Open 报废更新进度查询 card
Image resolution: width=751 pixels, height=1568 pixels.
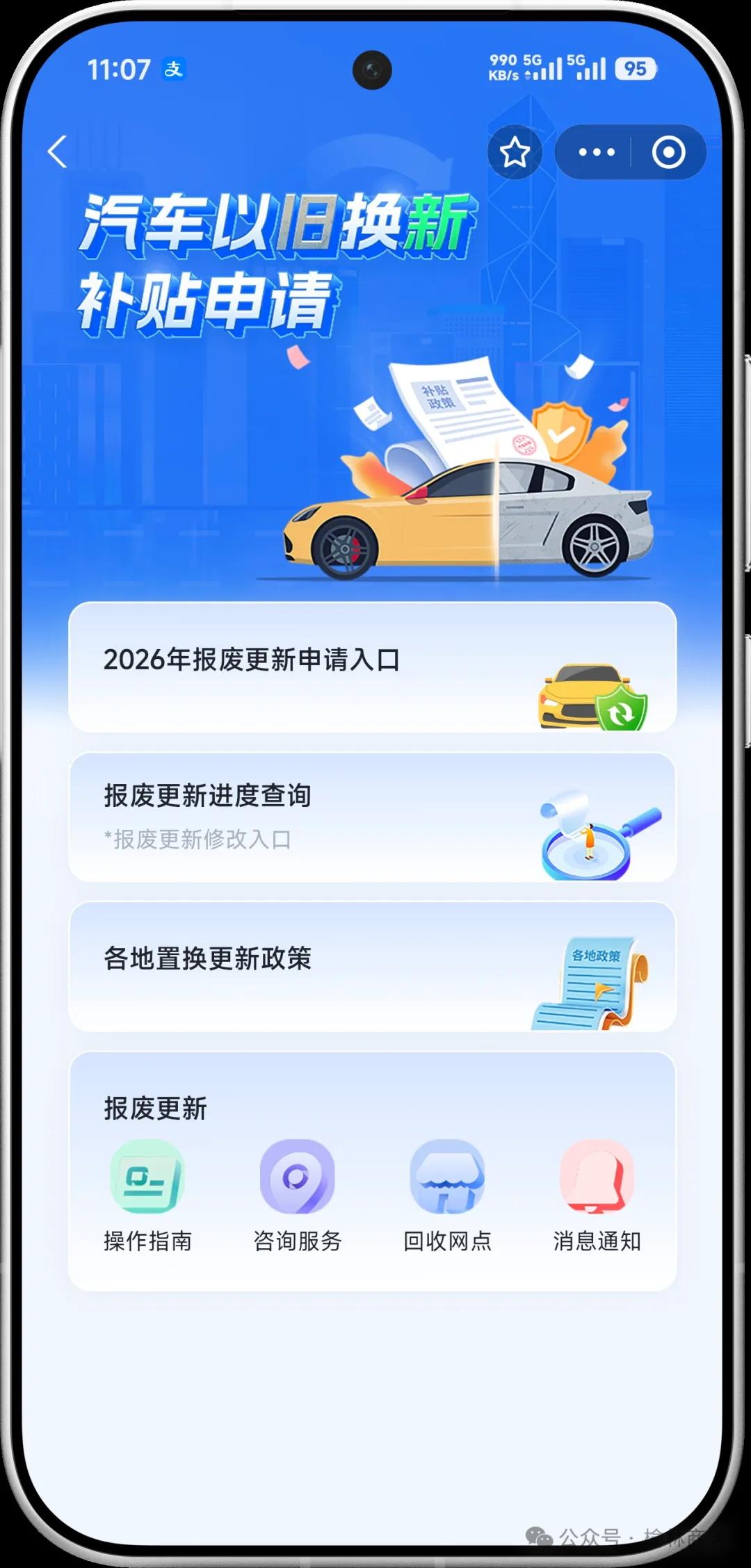[372, 817]
